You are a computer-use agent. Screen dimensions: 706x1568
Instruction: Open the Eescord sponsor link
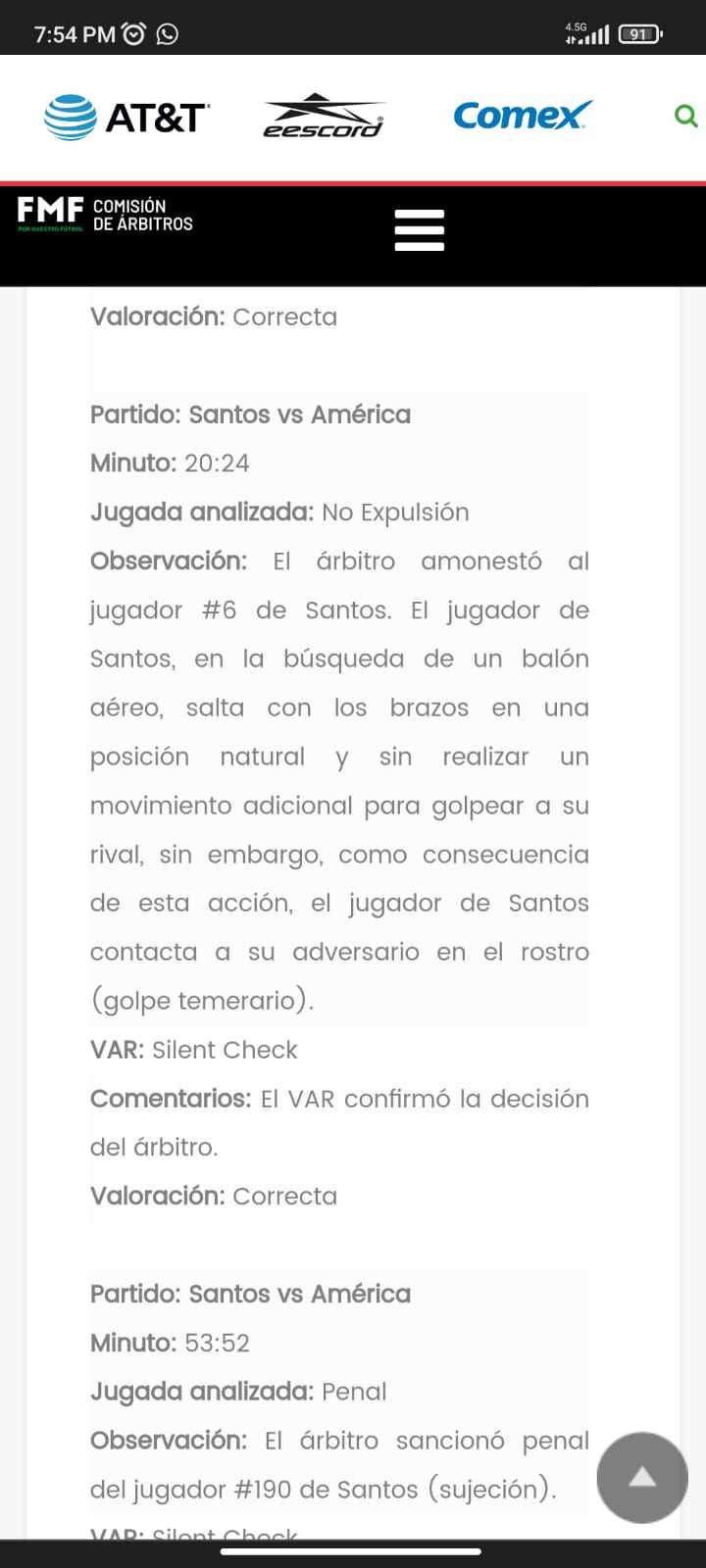point(323,118)
